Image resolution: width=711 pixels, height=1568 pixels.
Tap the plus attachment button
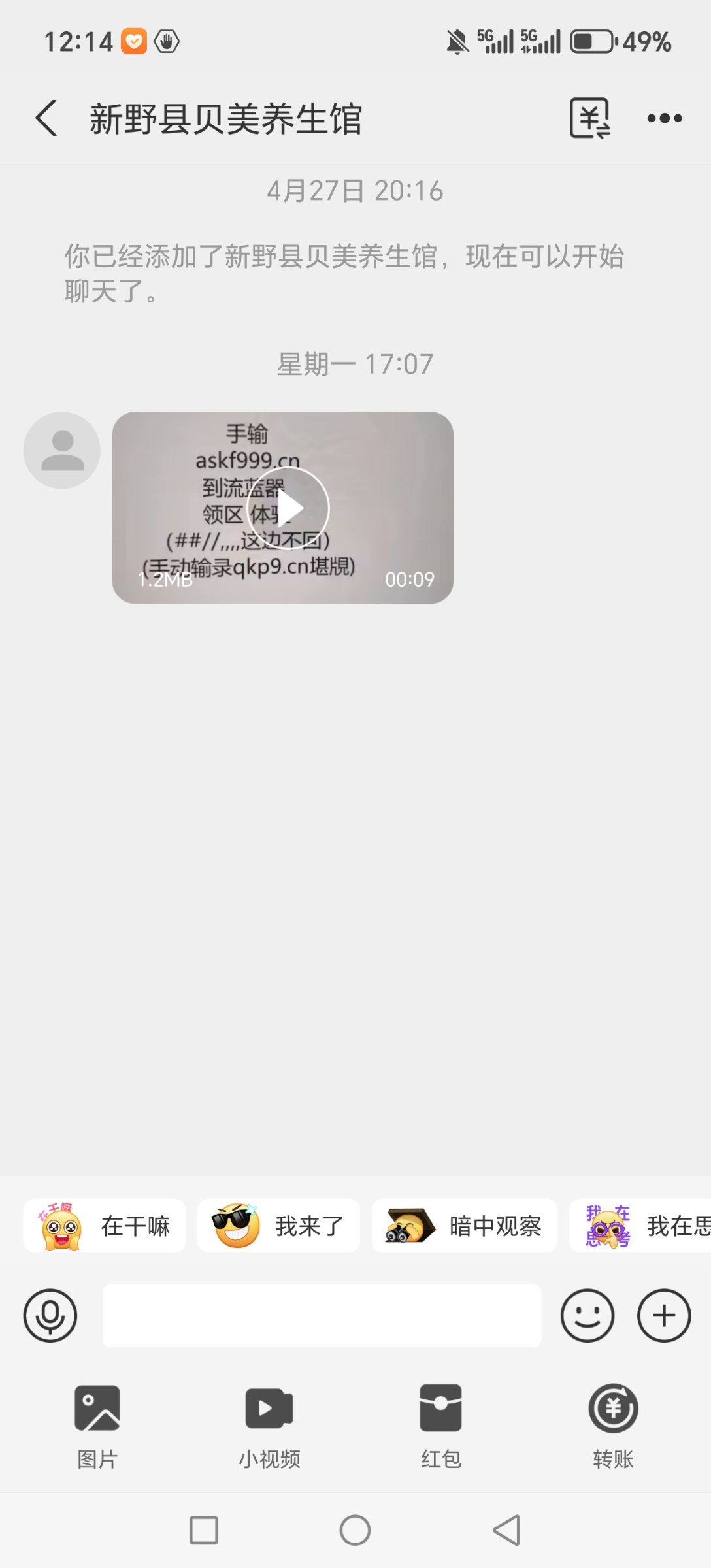click(x=664, y=1316)
